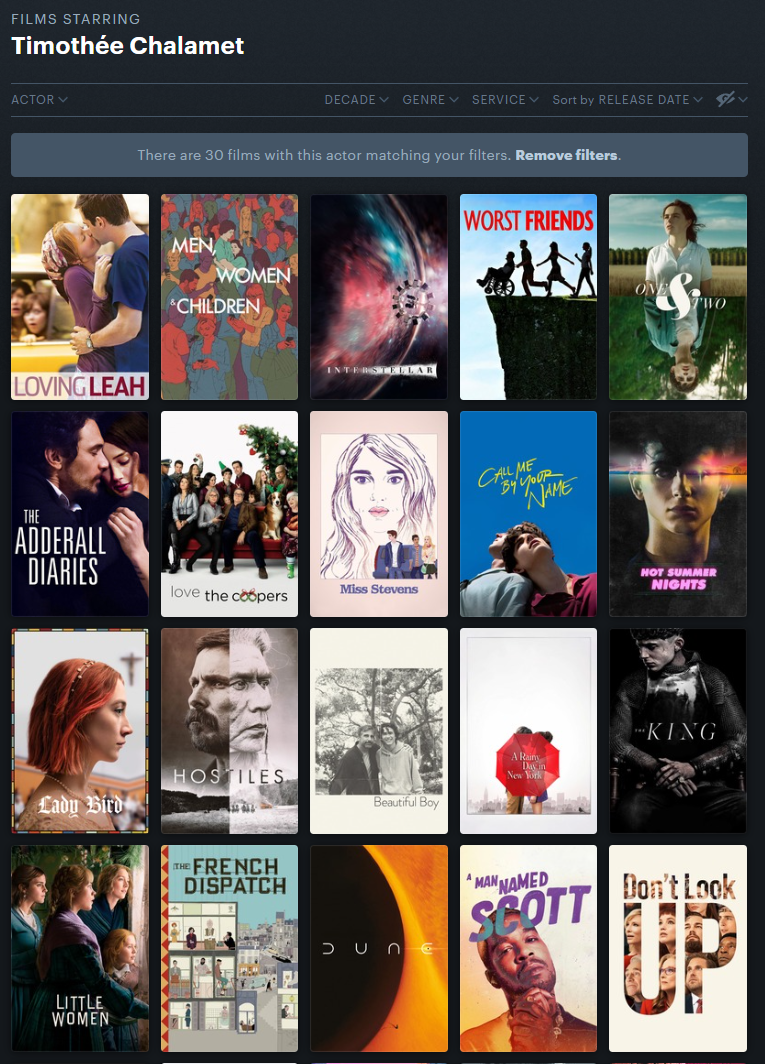This screenshot has height=1064, width=765.
Task: Open the Dune film
Action: pos(379,948)
